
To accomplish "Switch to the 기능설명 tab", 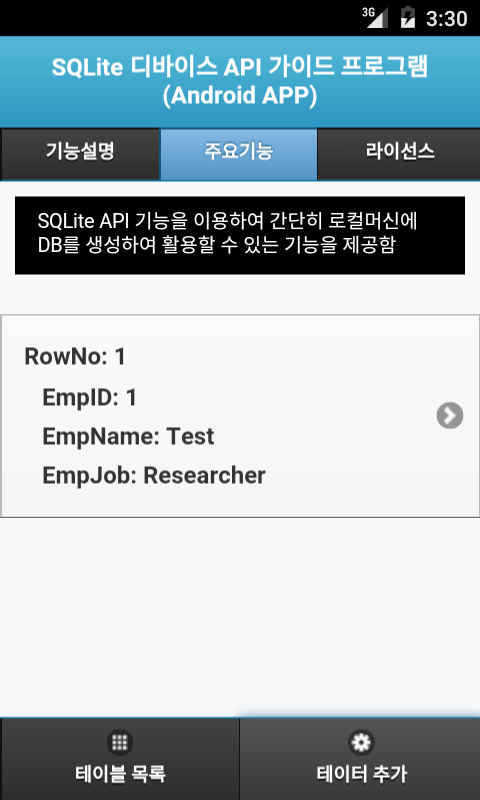I will (80, 154).
